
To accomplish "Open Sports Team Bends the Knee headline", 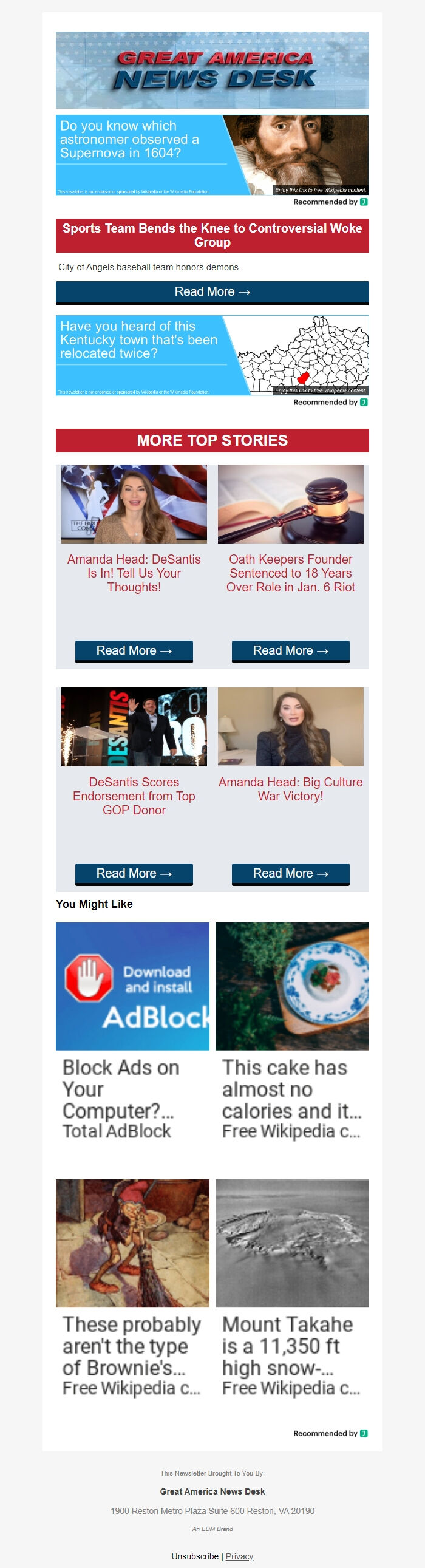I will 212,235.
